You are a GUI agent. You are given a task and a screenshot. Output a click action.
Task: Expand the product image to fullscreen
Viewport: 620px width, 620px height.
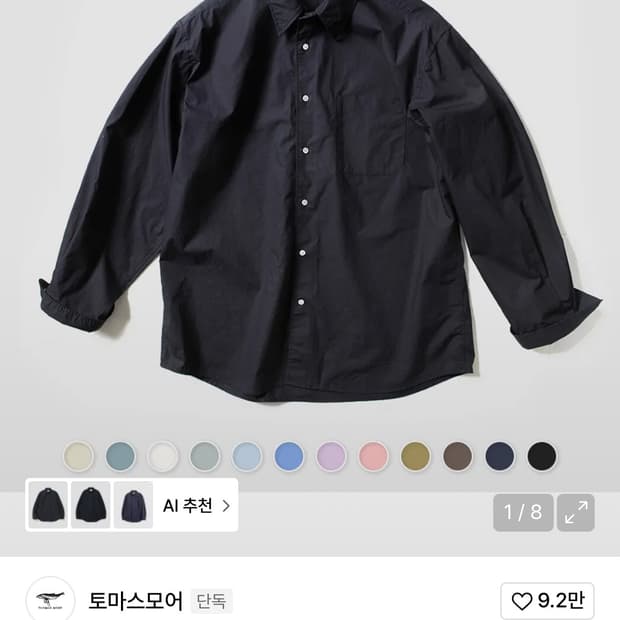(x=576, y=513)
